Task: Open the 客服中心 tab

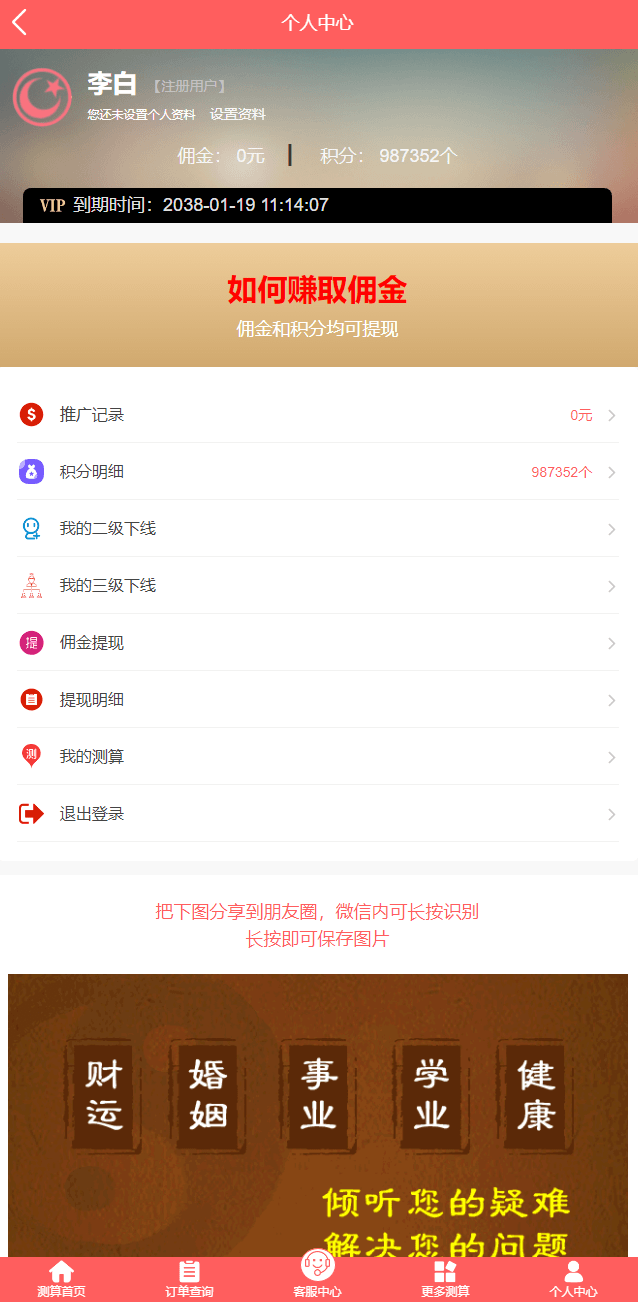Action: click(x=318, y=1275)
